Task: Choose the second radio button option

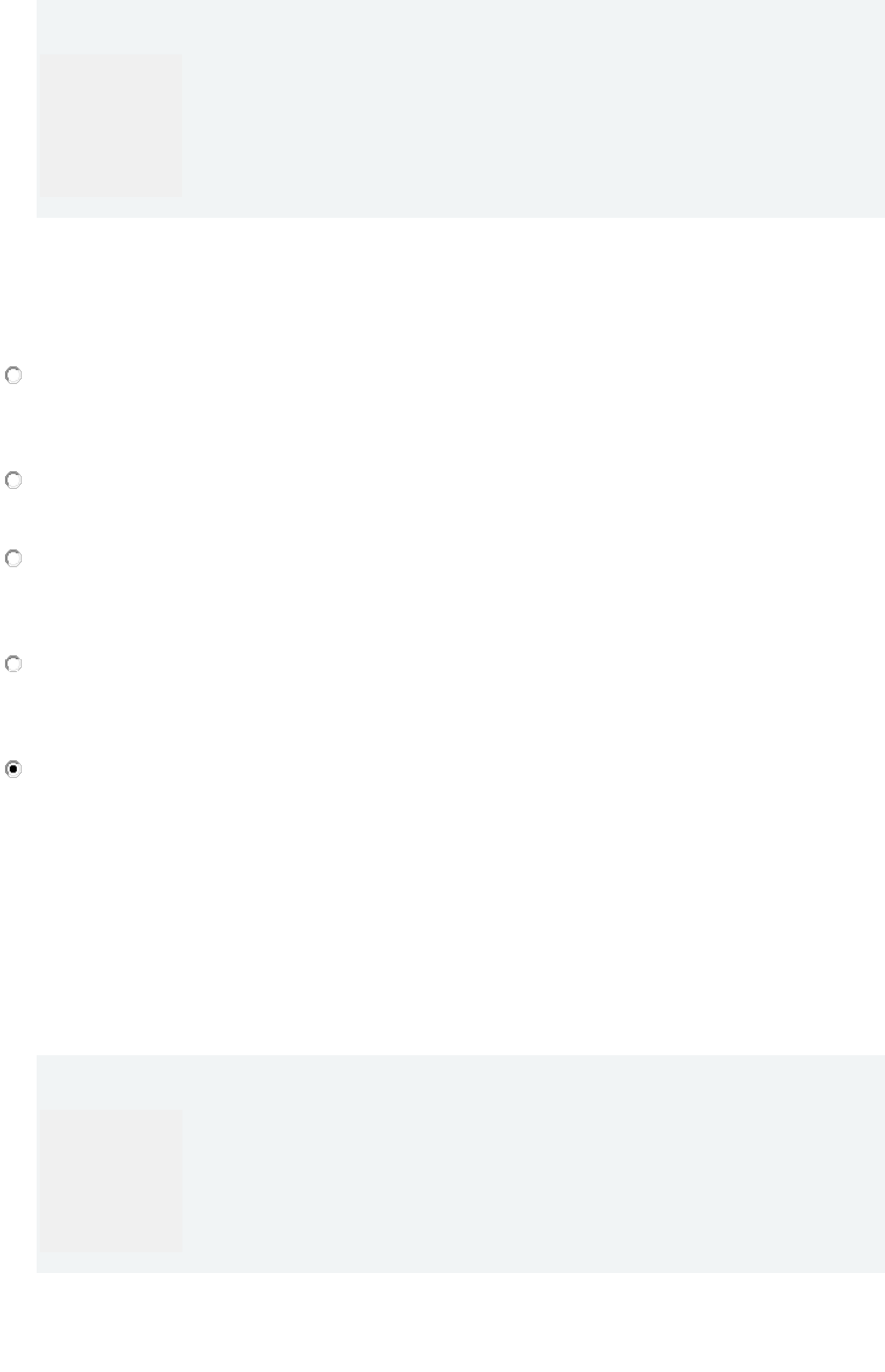Action: [13, 480]
